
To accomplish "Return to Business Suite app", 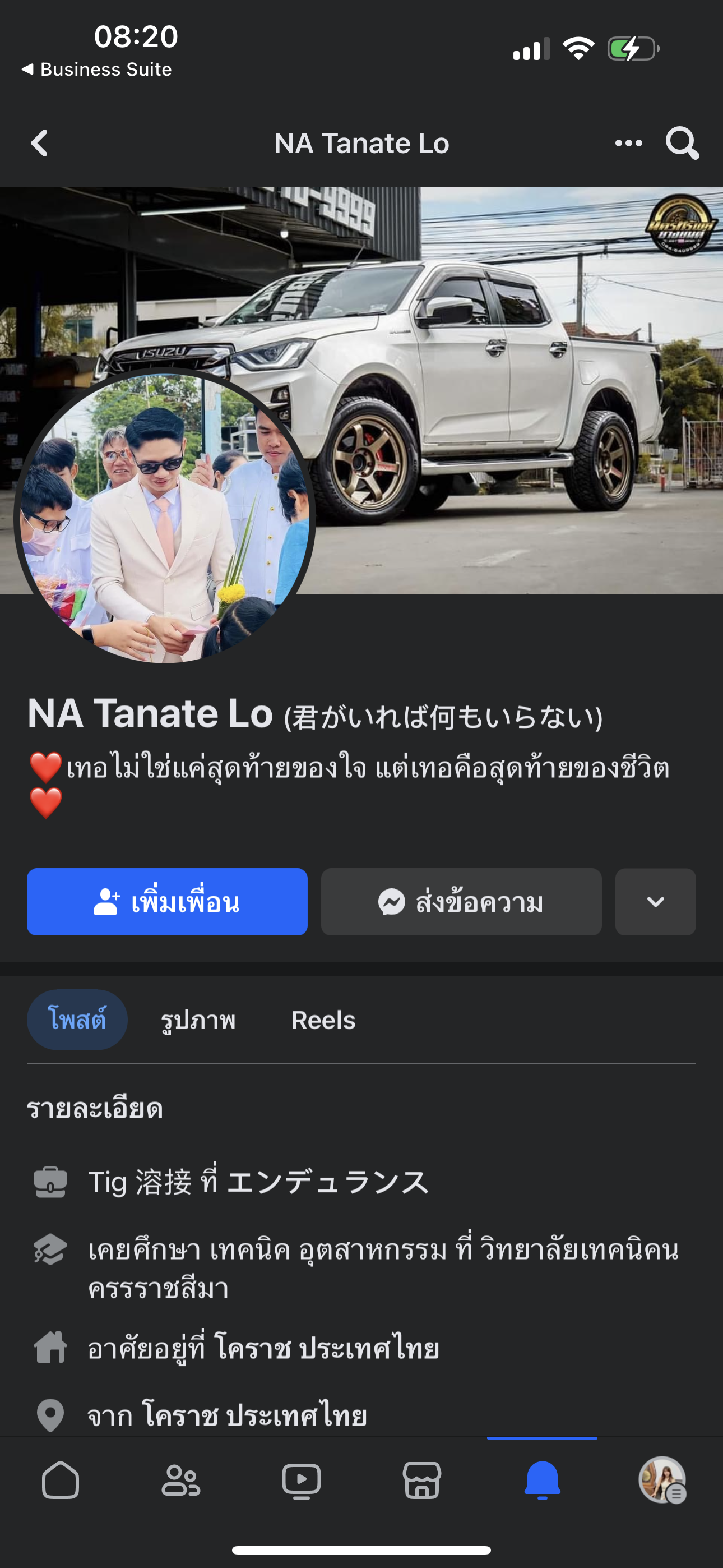I will tap(98, 70).
